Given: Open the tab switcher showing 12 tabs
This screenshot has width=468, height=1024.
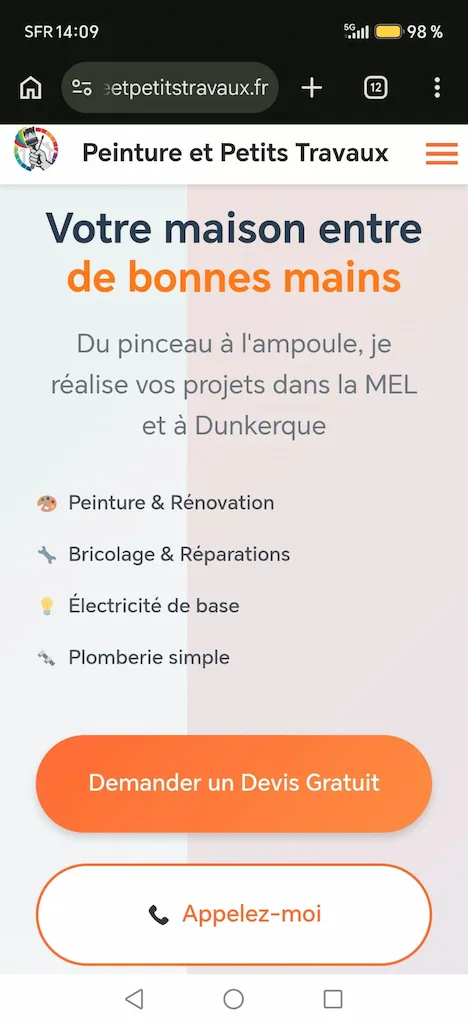Looking at the screenshot, I should coord(375,88).
